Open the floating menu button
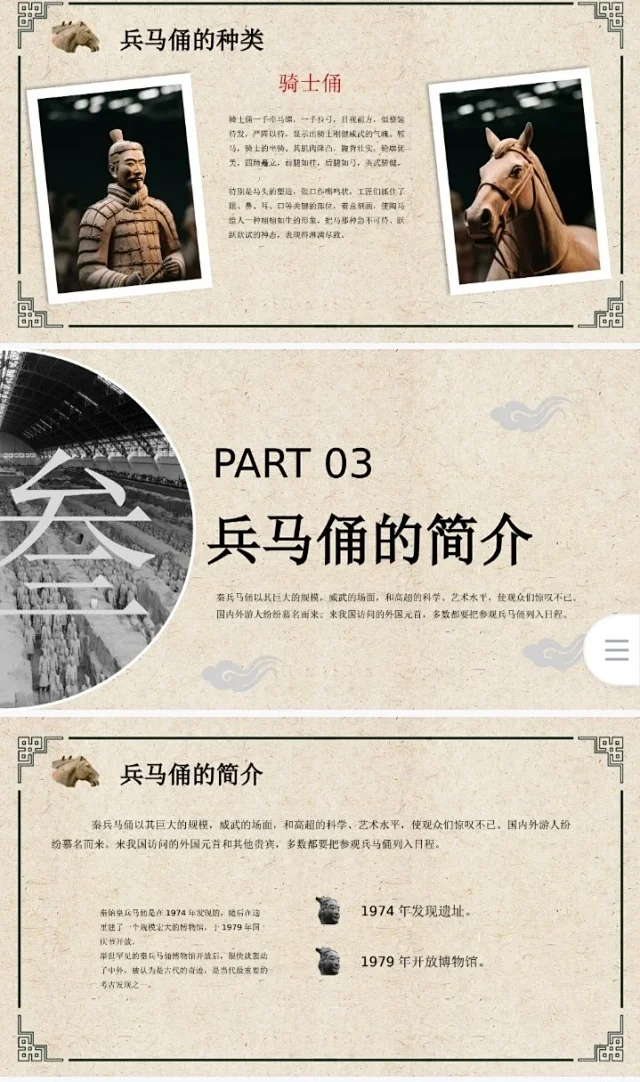This screenshot has height=1082, width=640. pos(616,650)
